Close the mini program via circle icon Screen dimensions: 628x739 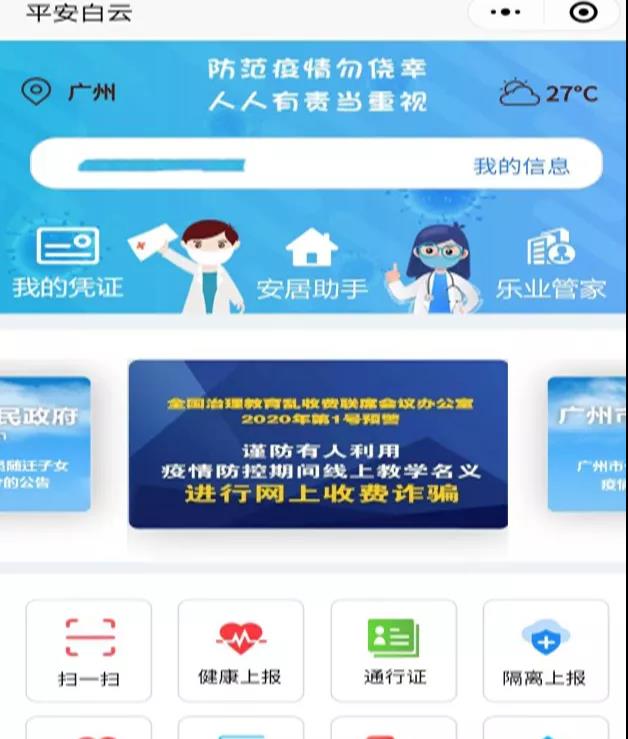pos(583,12)
